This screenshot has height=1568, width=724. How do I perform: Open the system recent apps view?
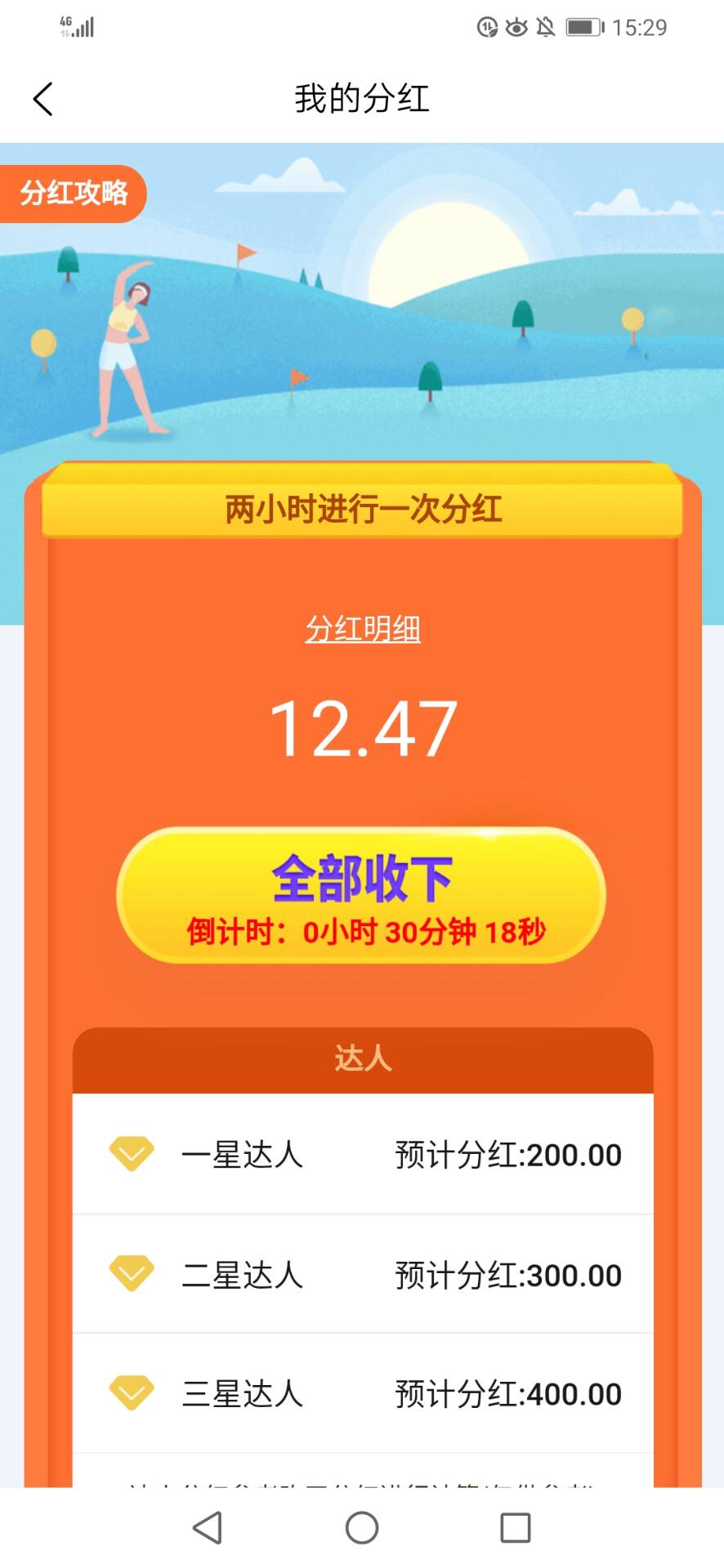516,1527
